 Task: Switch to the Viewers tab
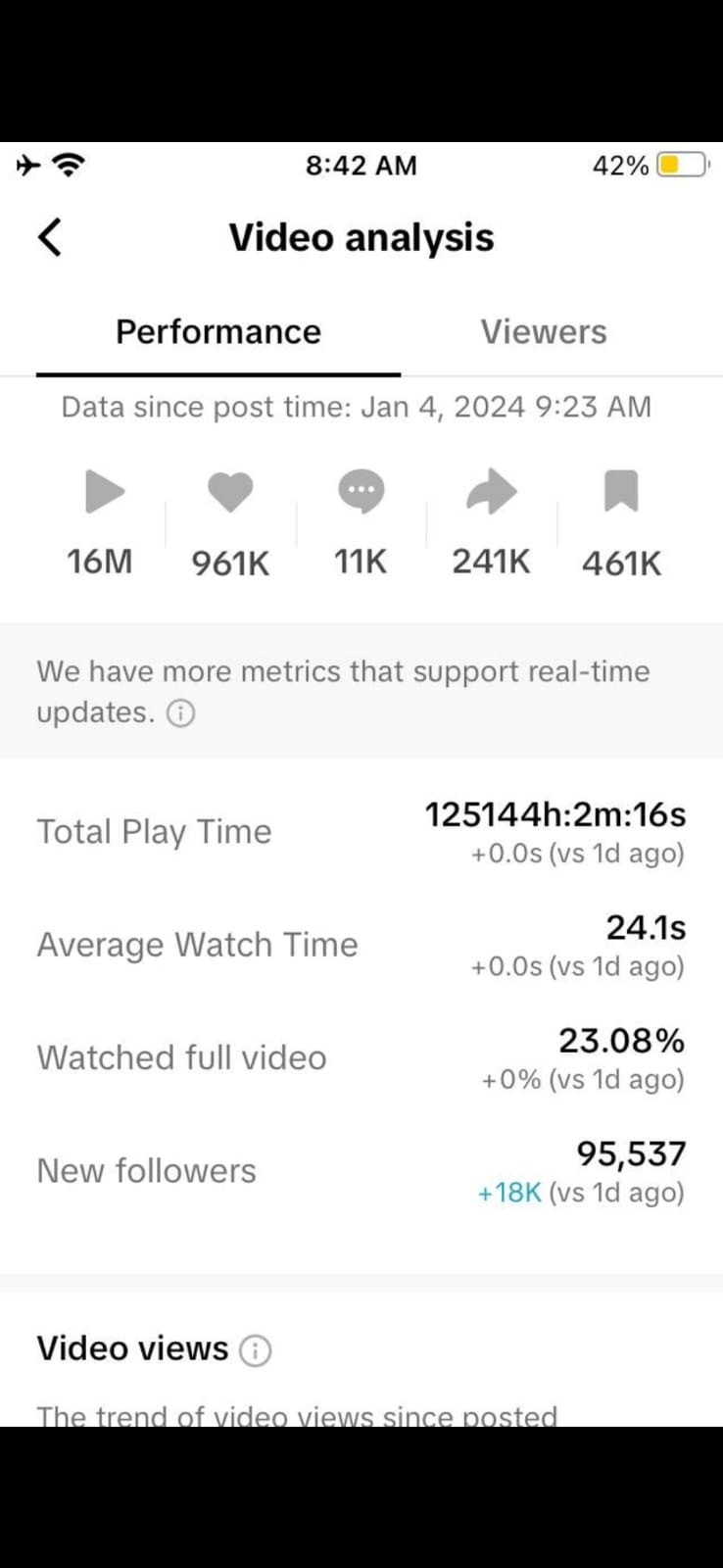tap(543, 332)
